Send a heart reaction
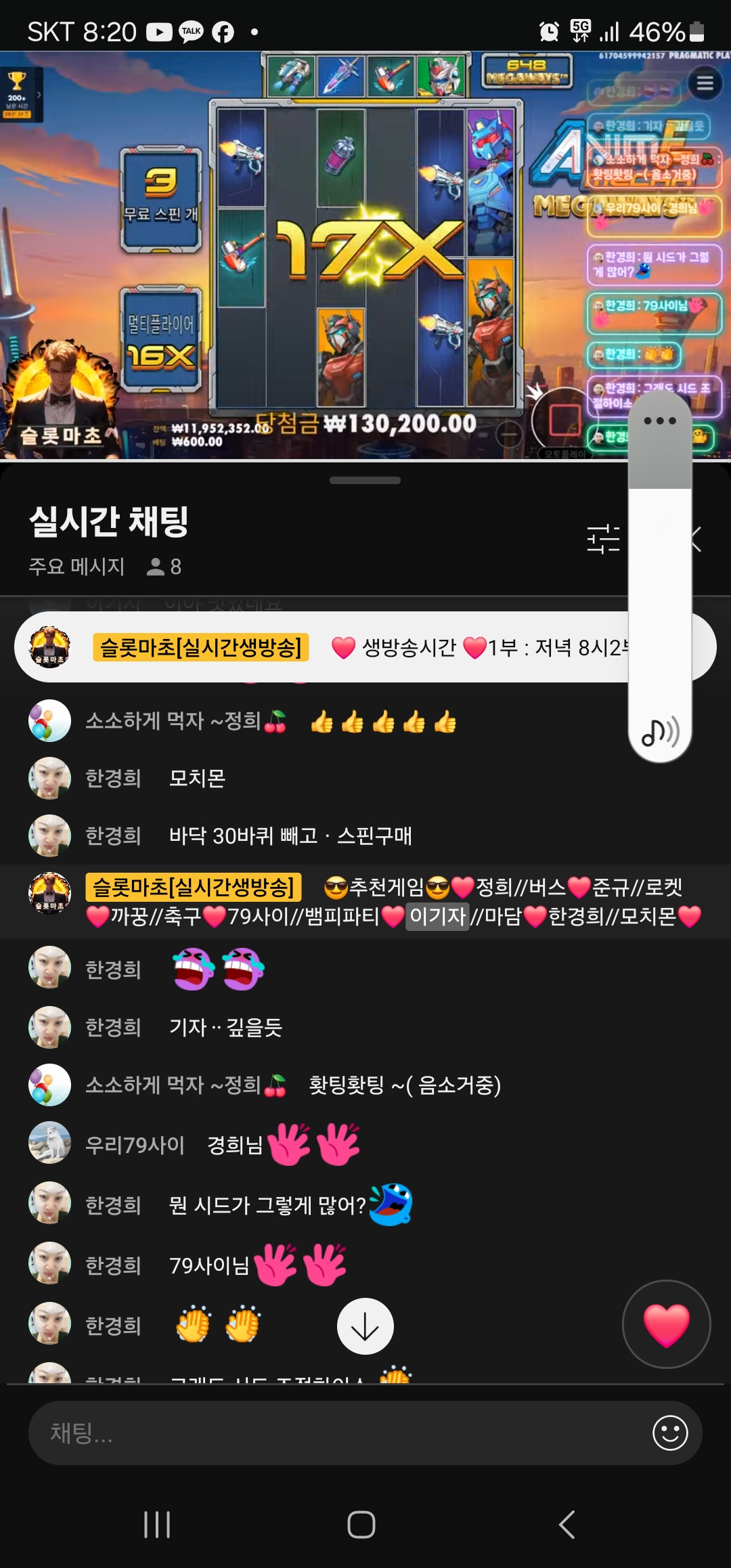Image resolution: width=731 pixels, height=1568 pixels. tap(666, 1324)
